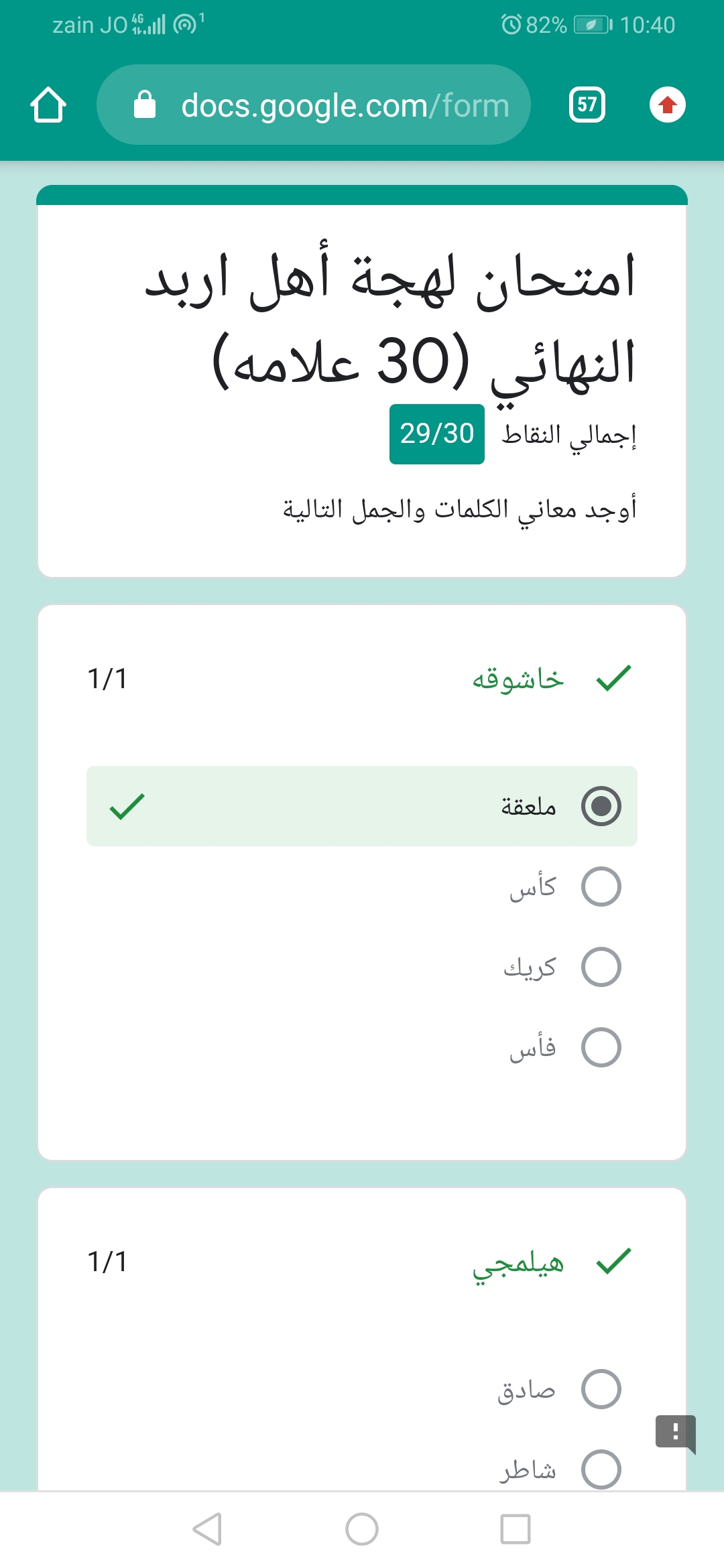The height and width of the screenshot is (1568, 724).
Task: Tap the docs.google.com address bar
Action: 314,105
